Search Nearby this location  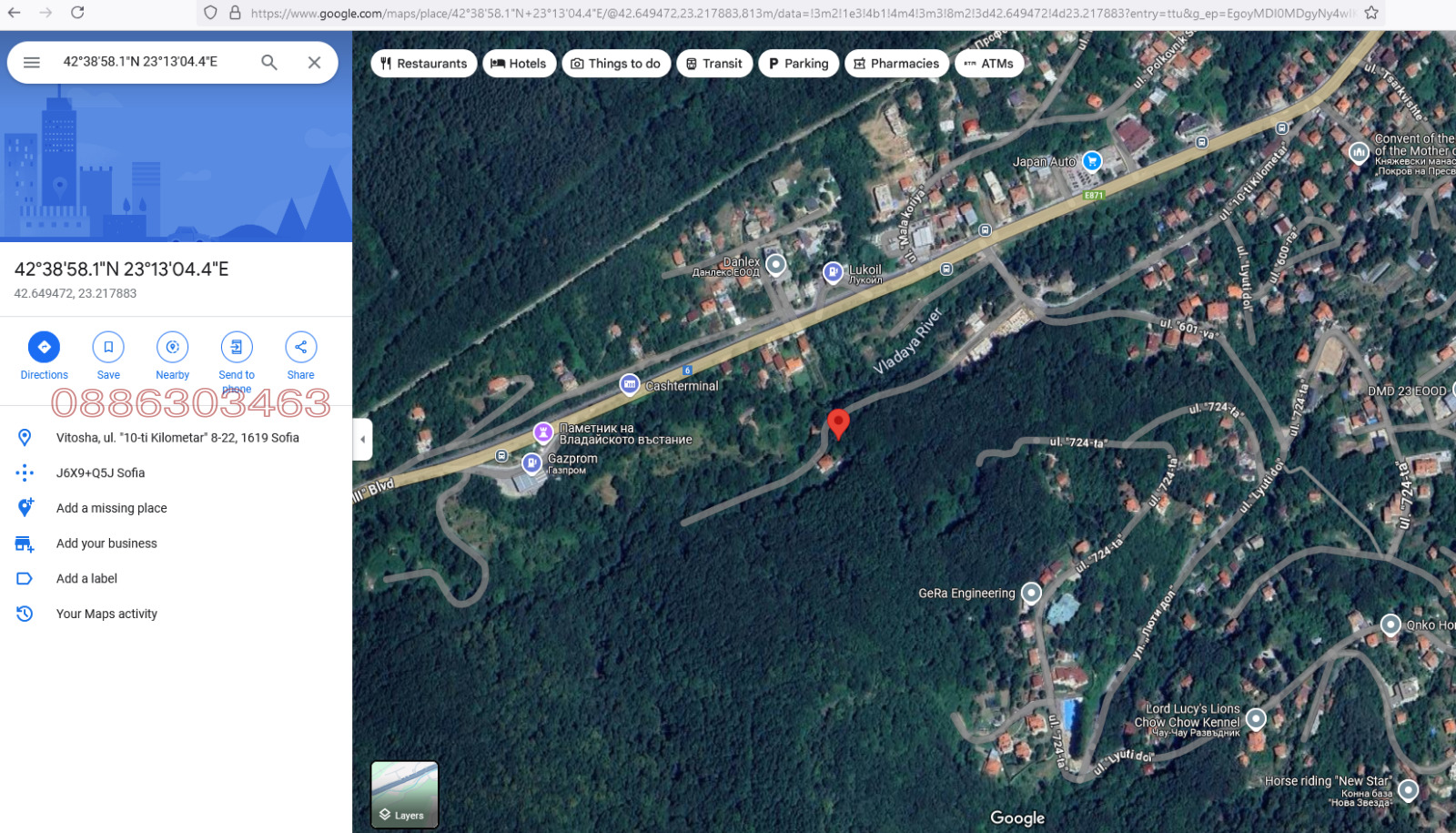coord(172,347)
